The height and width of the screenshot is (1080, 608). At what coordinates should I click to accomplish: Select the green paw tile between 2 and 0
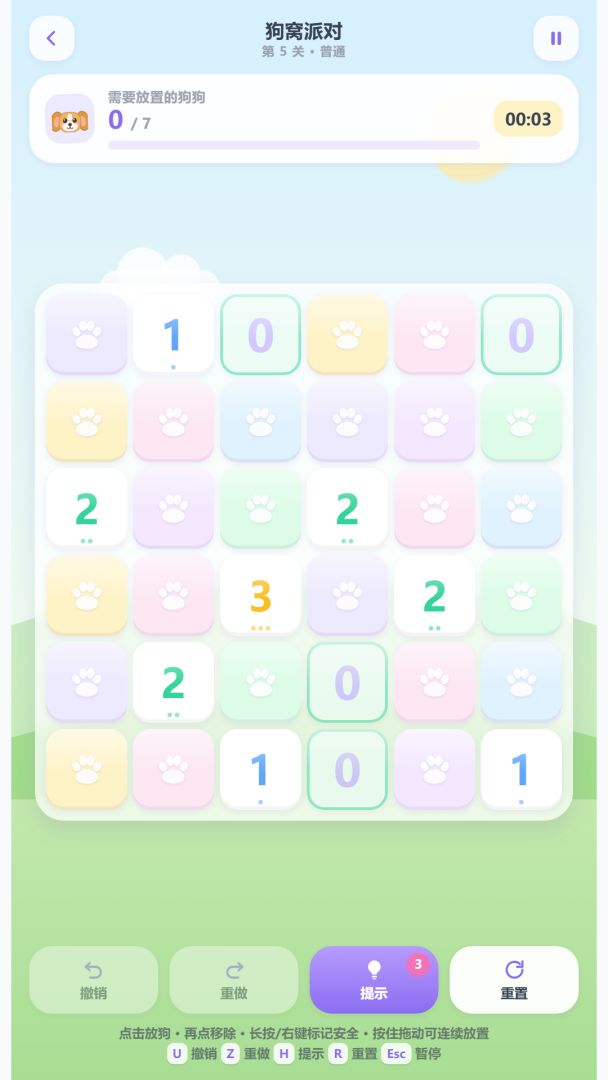(x=260, y=682)
